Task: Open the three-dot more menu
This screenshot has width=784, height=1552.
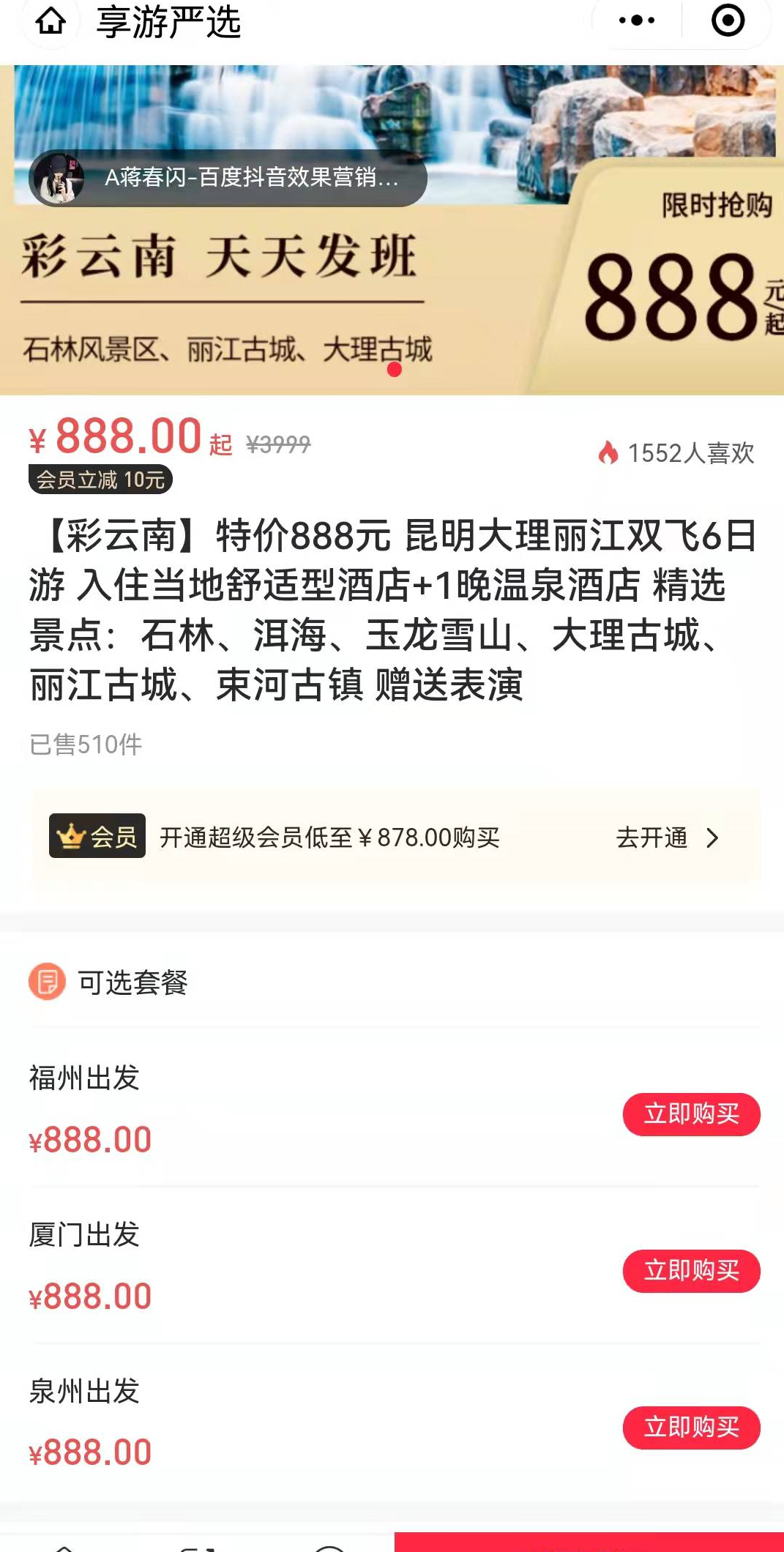Action: [x=637, y=20]
